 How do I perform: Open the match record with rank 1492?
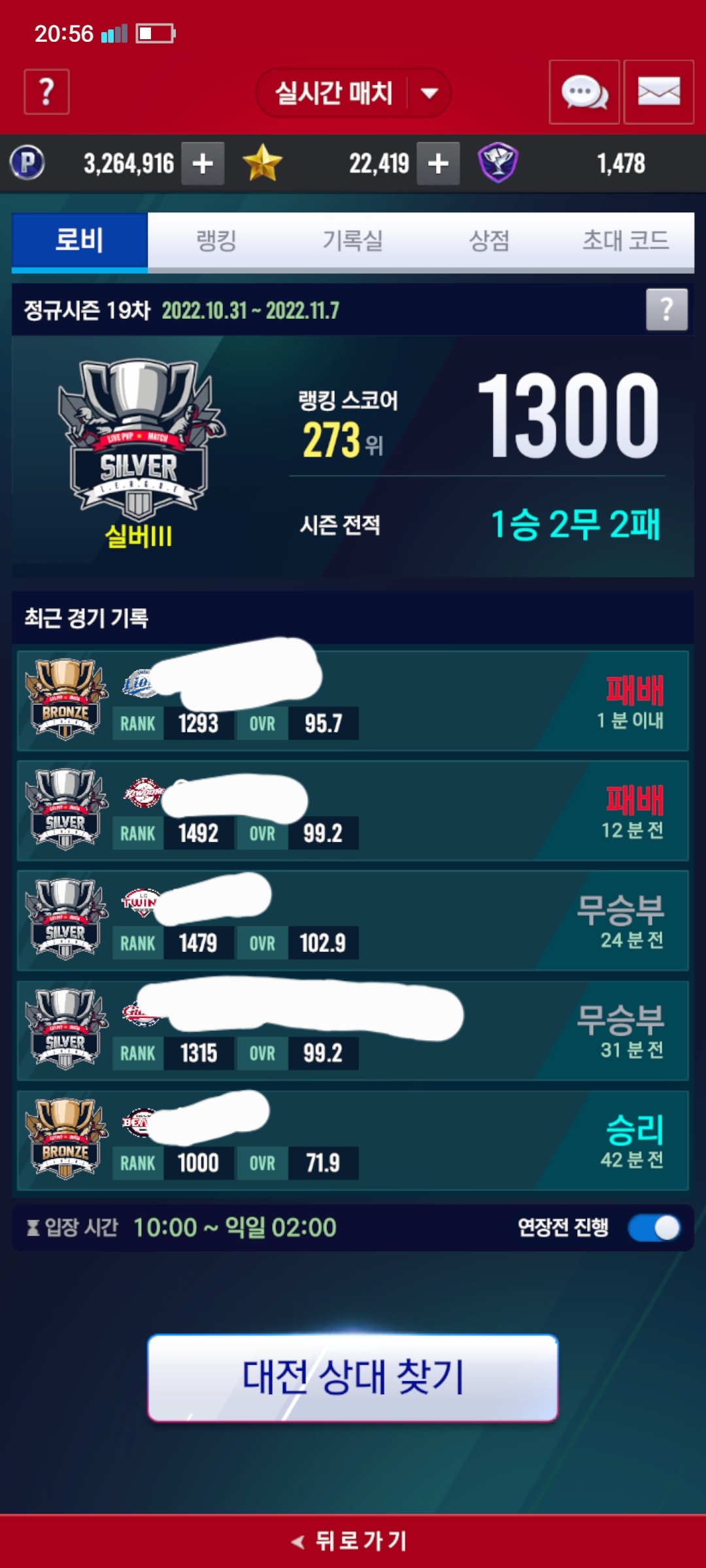pyautogui.click(x=353, y=810)
